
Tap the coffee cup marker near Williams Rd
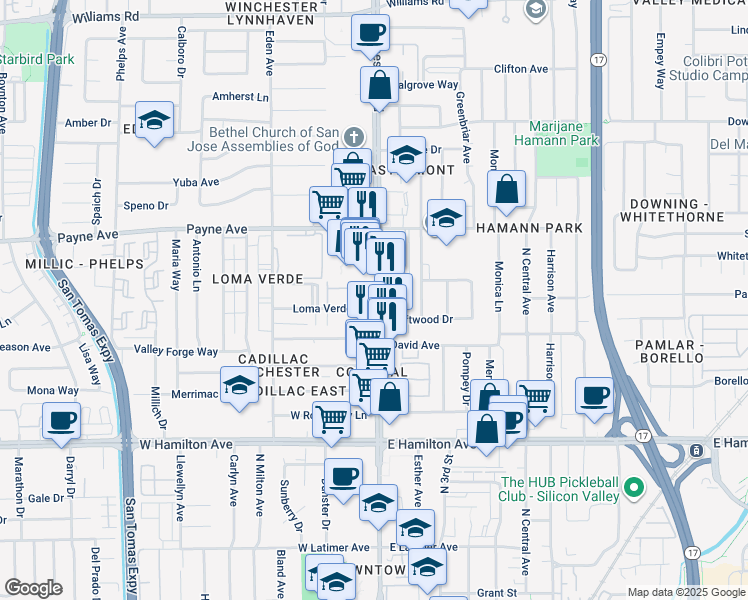pos(370,33)
